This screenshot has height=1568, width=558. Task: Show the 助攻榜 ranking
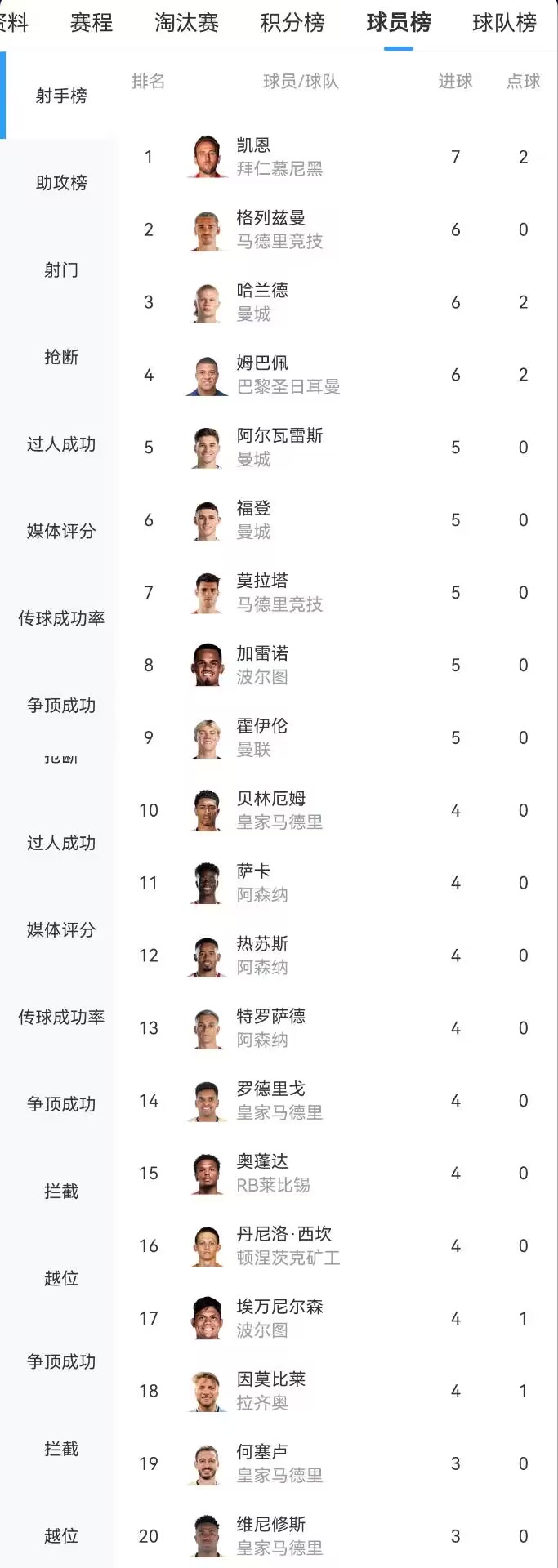[61, 183]
